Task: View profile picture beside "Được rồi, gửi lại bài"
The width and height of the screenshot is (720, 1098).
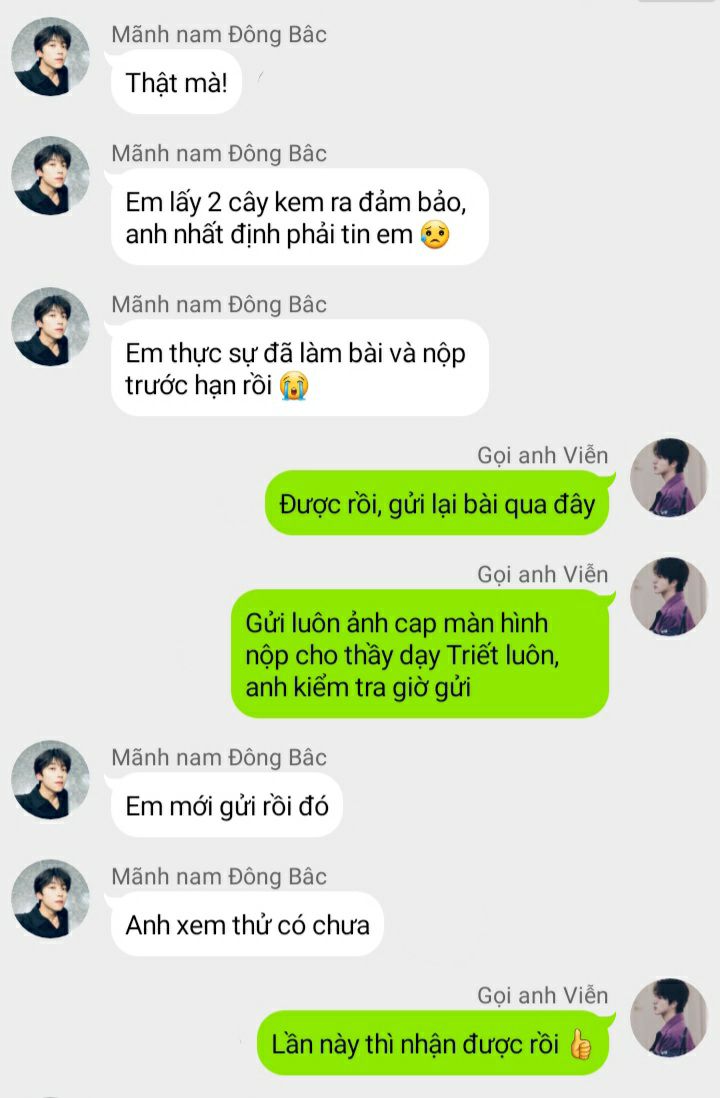Action: [x=669, y=477]
